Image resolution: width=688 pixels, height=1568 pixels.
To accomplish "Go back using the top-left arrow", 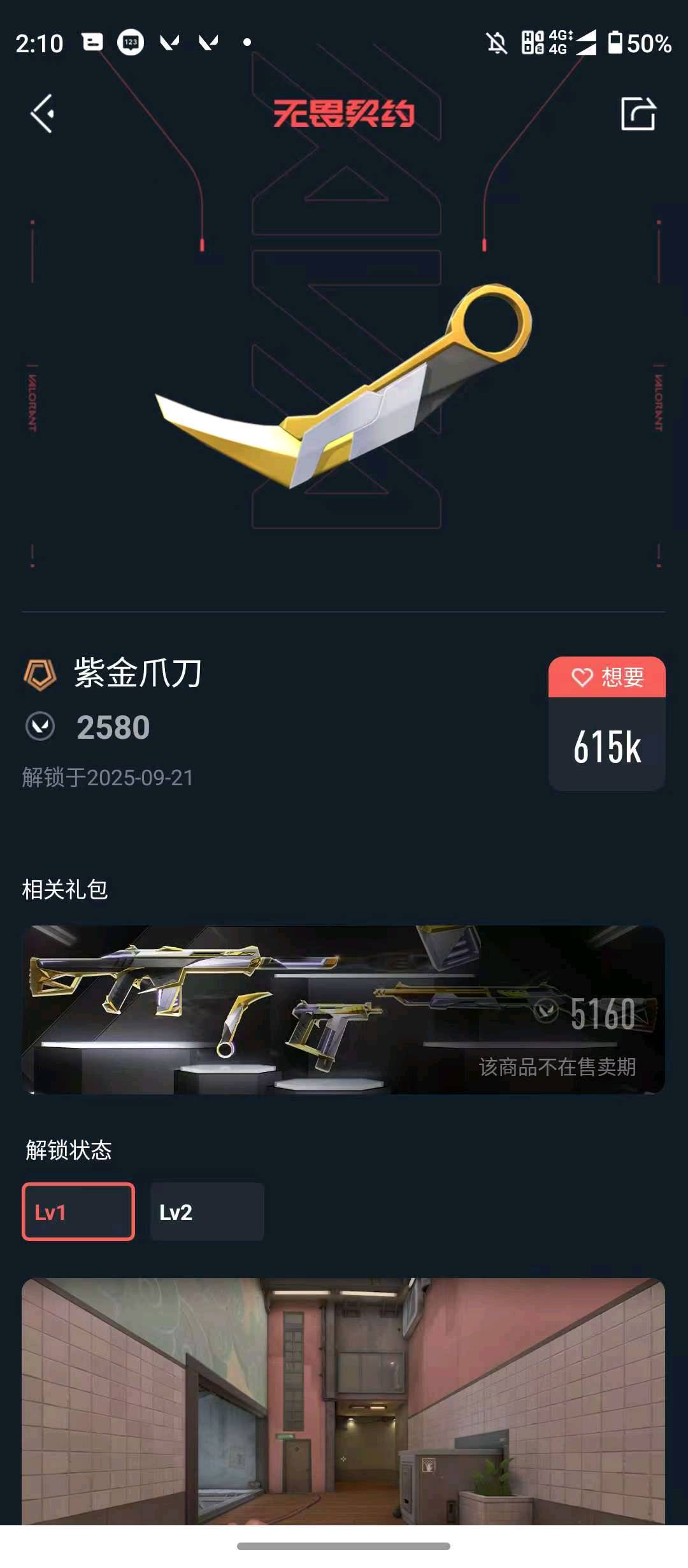I will 43,114.
